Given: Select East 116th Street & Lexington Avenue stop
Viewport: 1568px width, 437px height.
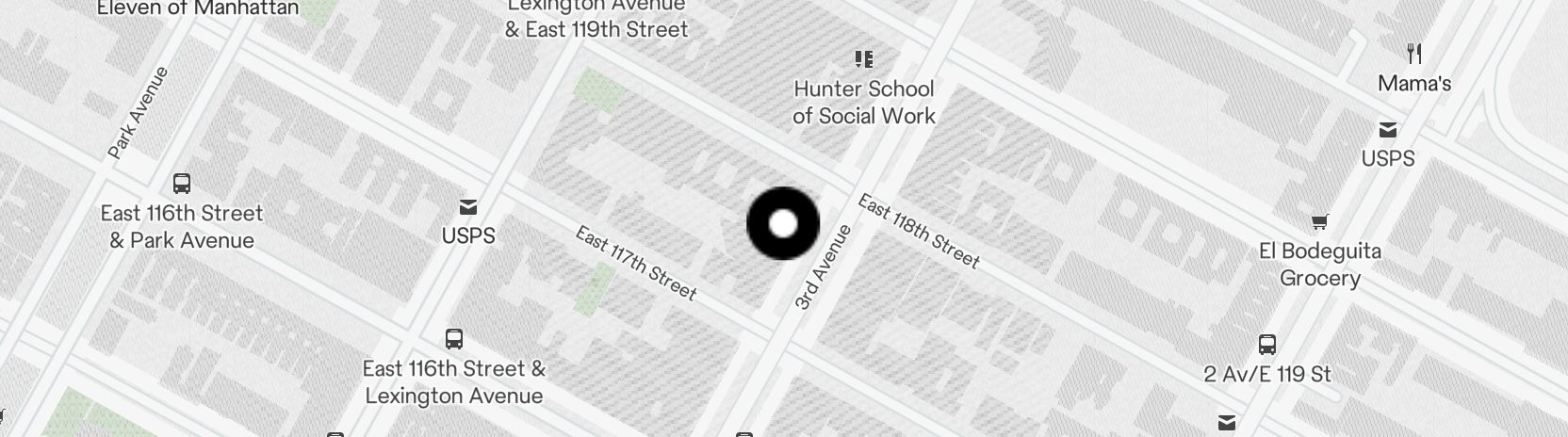Looking at the screenshot, I should 453,339.
